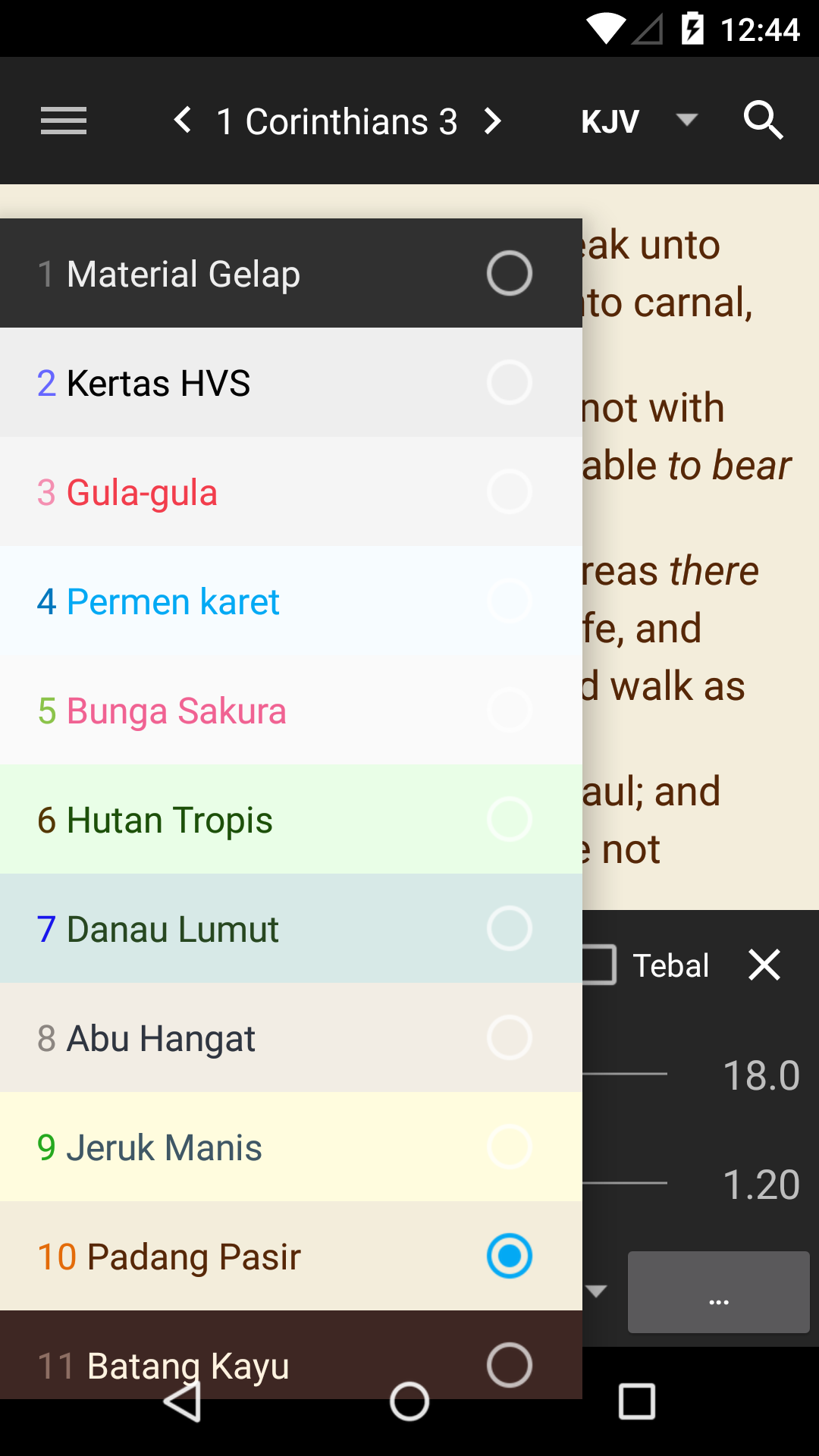Go to the next chapter
The width and height of the screenshot is (819, 1456).
coord(493,121)
